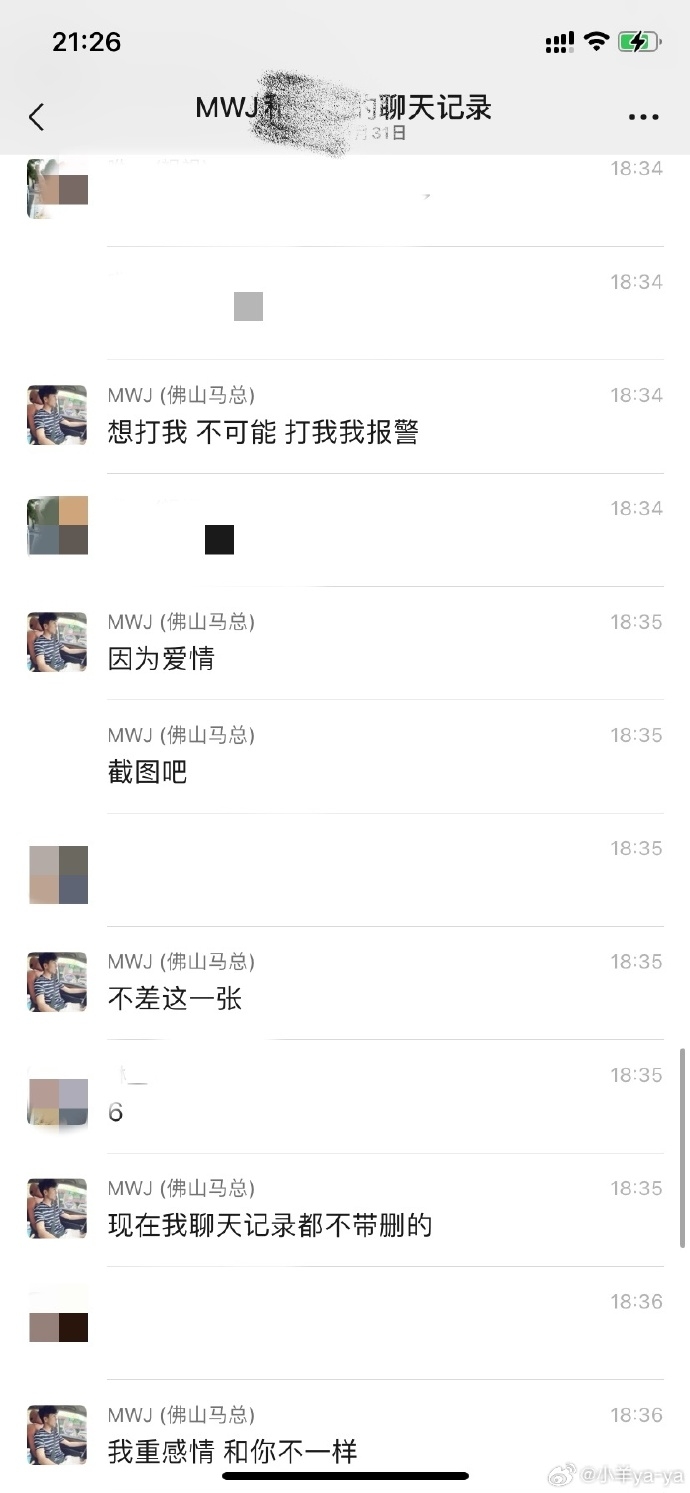690x1493 pixels.
Task: Go back from the chat record
Action: point(37,117)
